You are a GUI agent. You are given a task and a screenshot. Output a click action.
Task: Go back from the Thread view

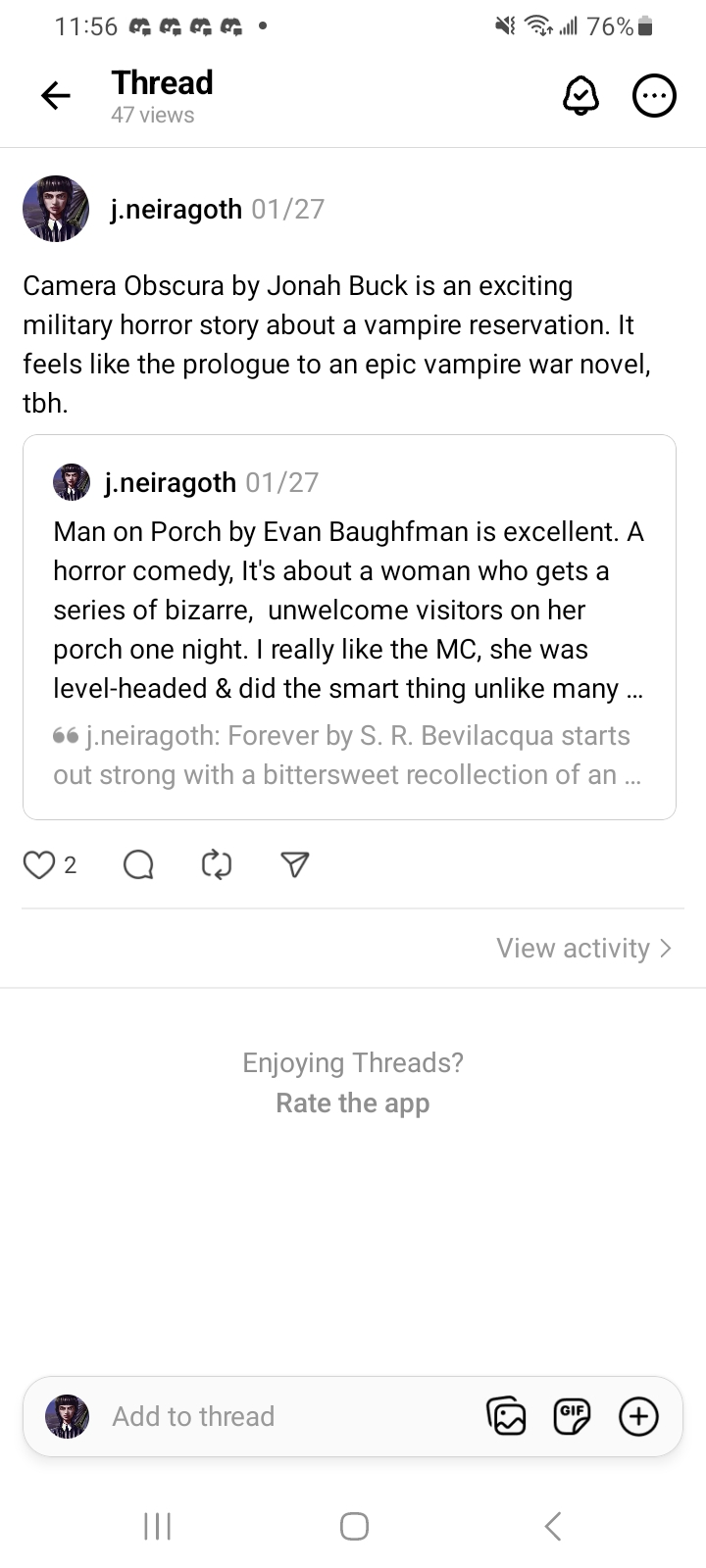(56, 95)
